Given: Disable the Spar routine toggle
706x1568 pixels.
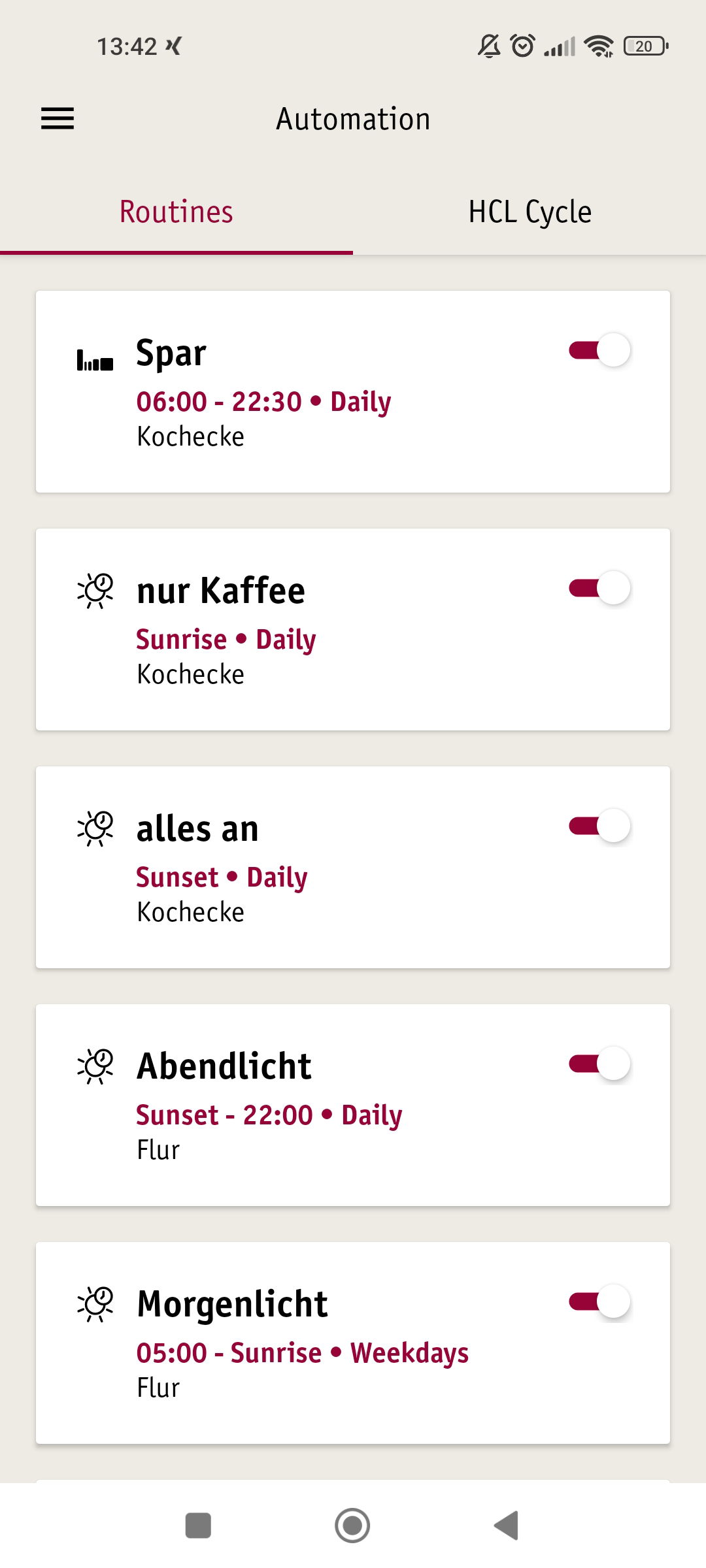Looking at the screenshot, I should [599, 350].
